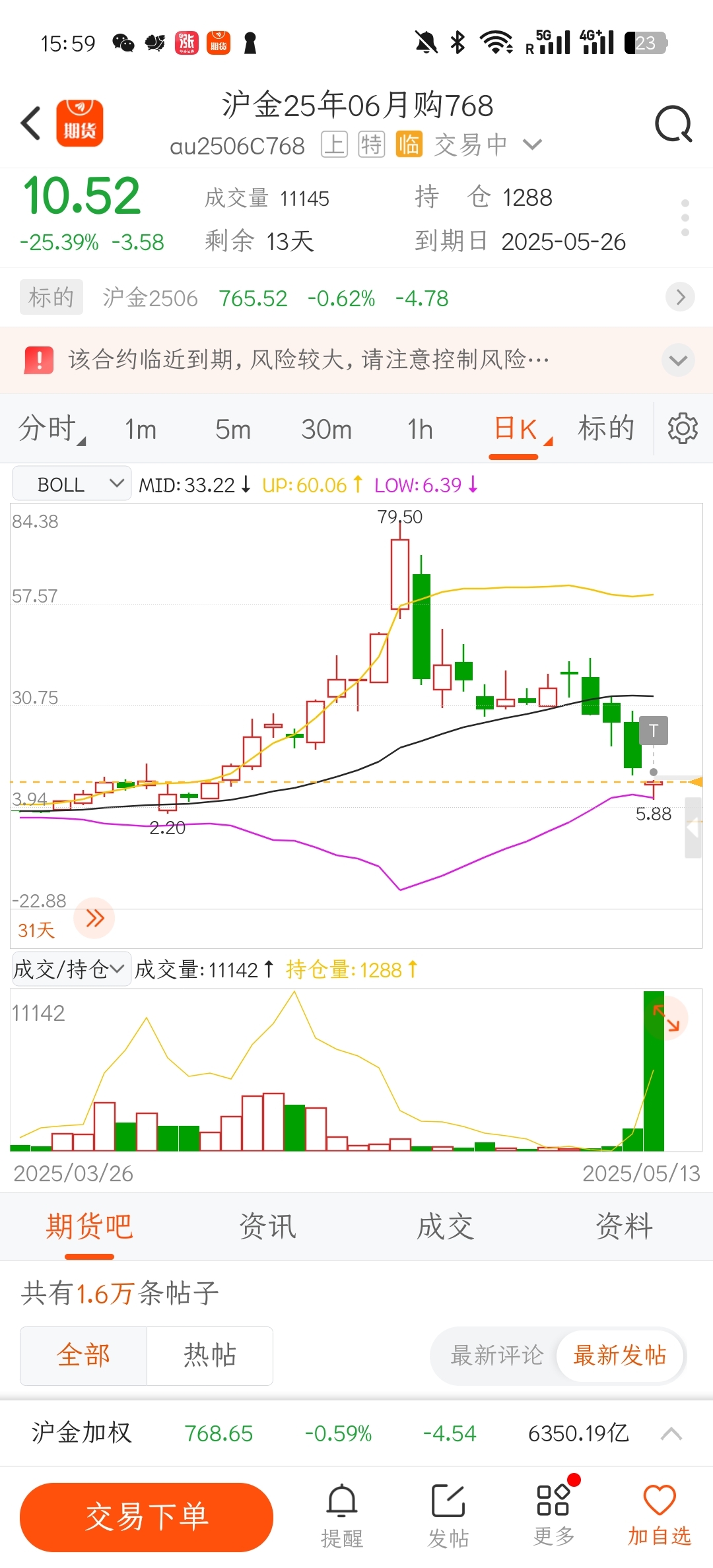Switch to the 成交 tab
Image resolution: width=713 pixels, height=1568 pixels.
coord(446,1227)
